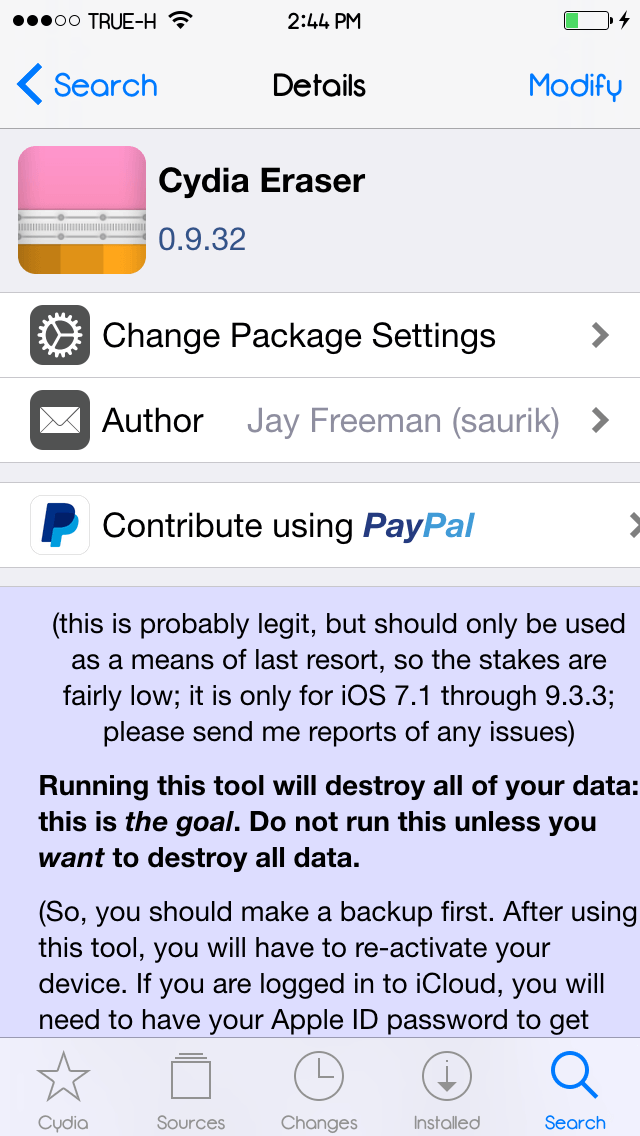
Task: Open Contribute using PayPal
Action: click(x=320, y=525)
